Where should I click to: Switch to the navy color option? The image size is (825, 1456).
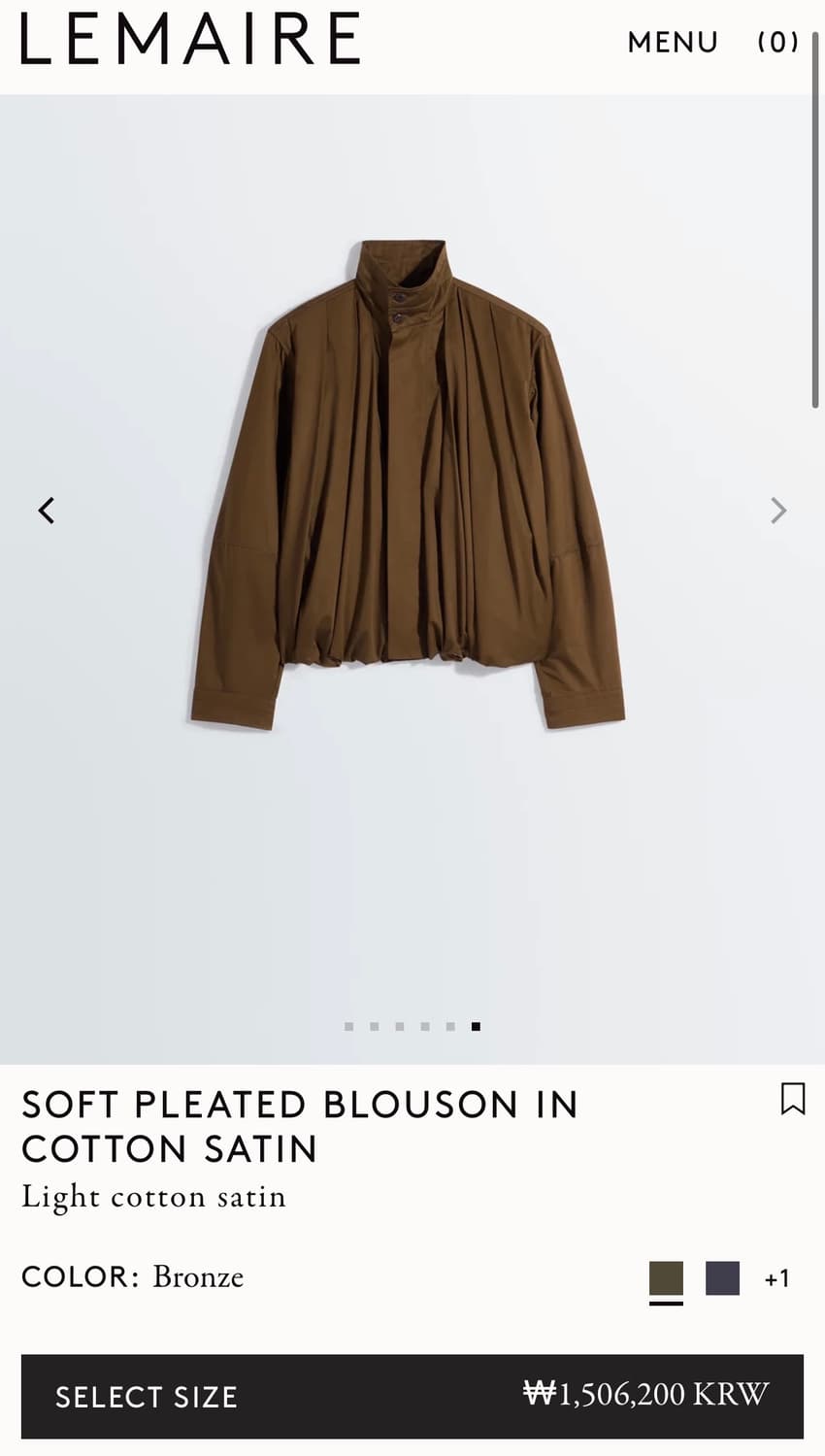pyautogui.click(x=722, y=1277)
